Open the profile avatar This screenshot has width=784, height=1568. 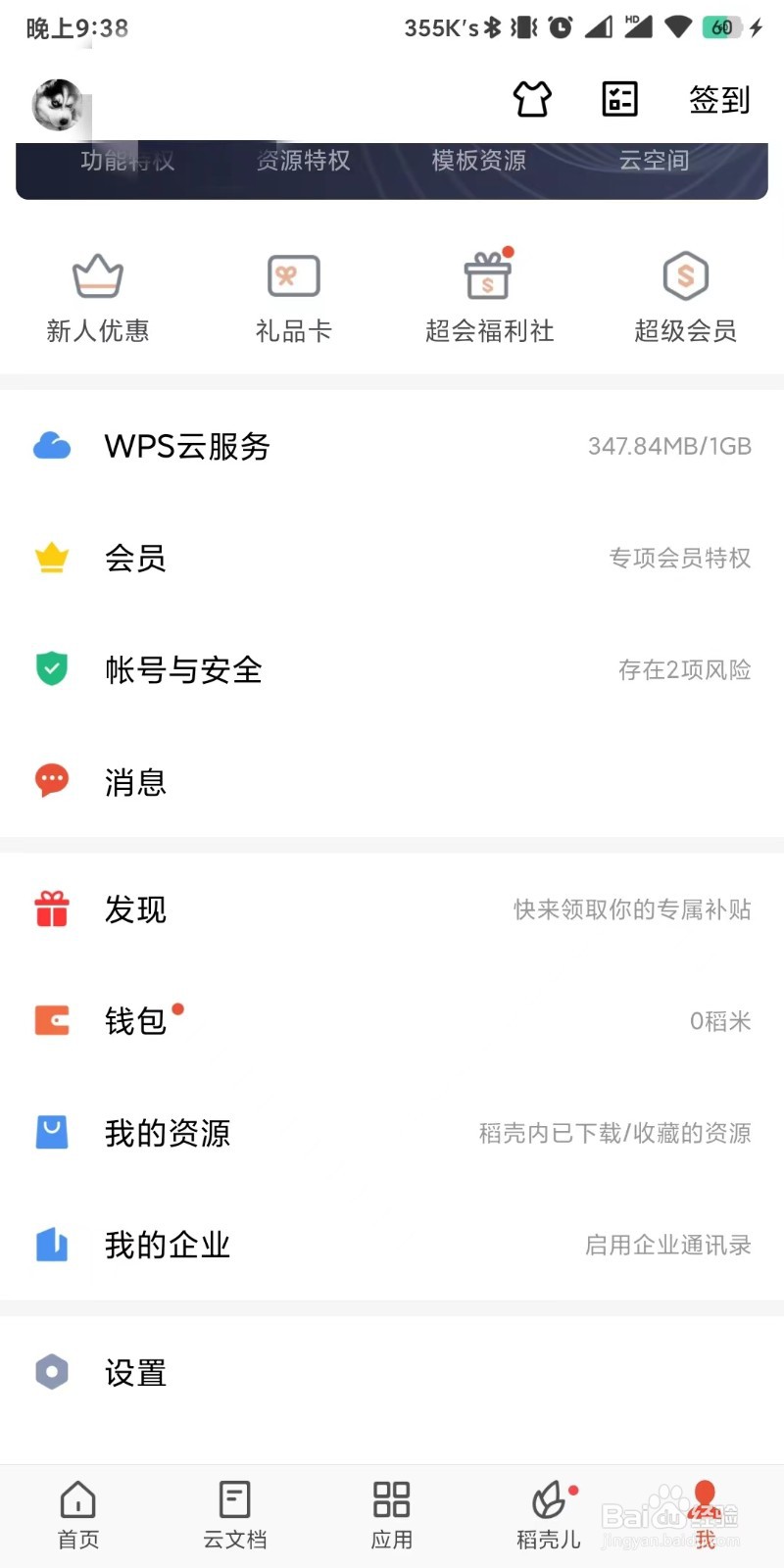[57, 104]
